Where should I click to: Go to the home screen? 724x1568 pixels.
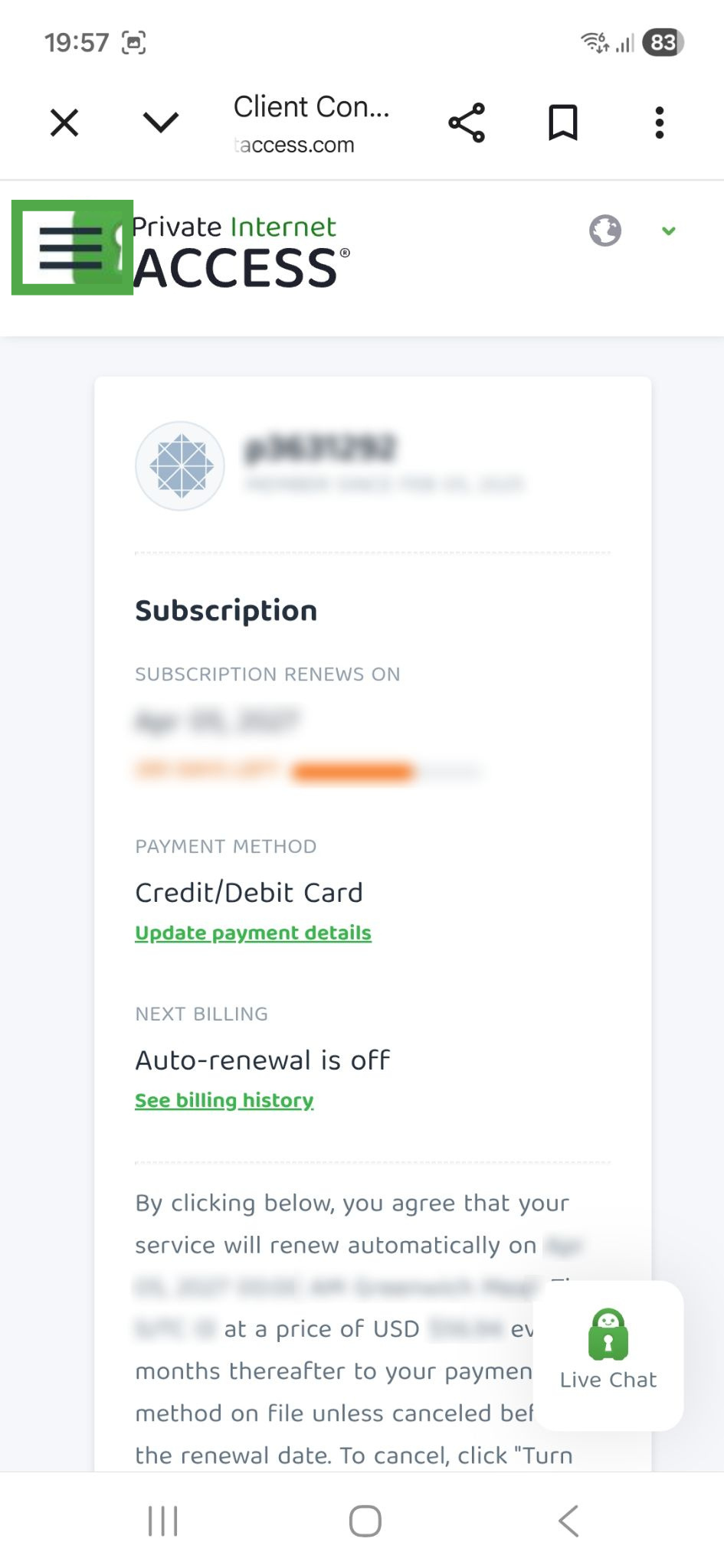coord(365,1521)
